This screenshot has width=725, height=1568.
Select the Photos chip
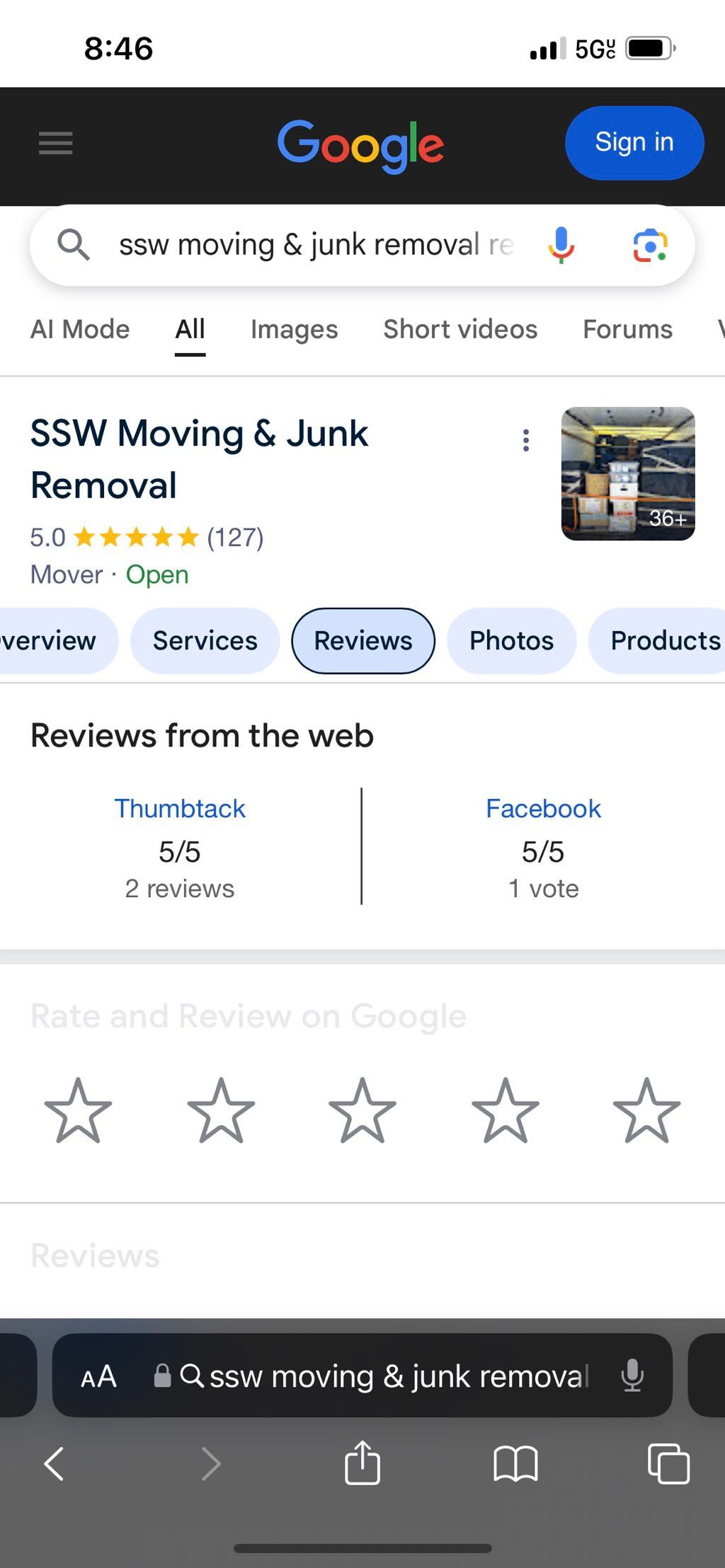[x=511, y=641]
